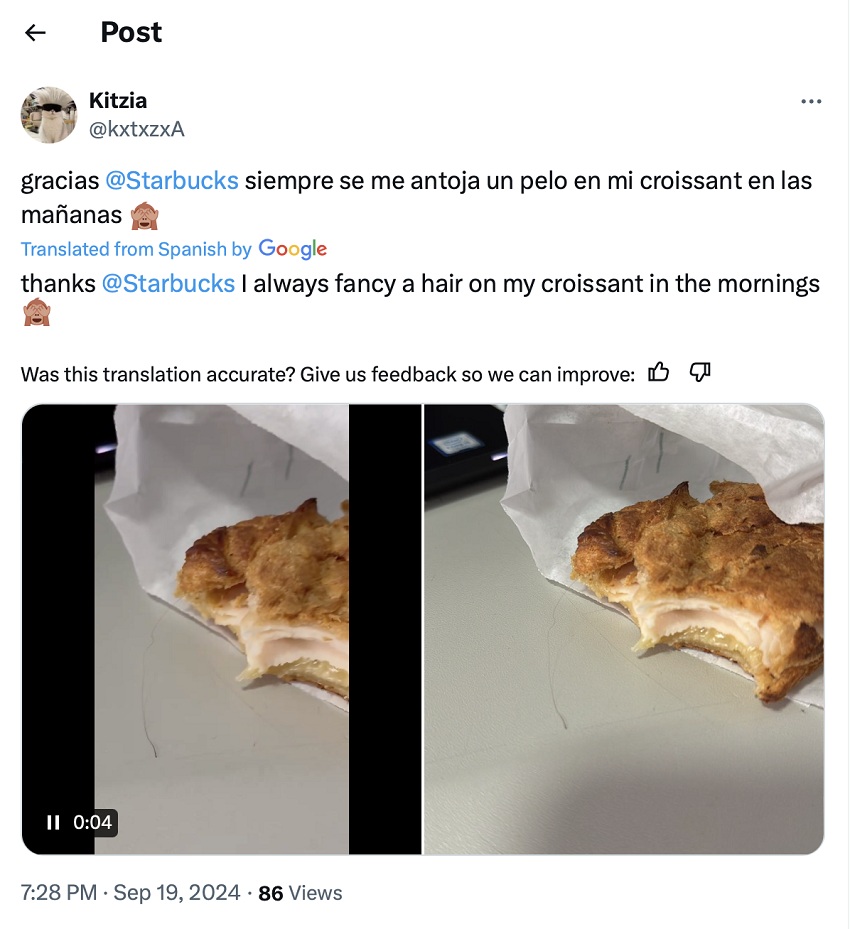Mark the translation as inaccurate with thumbs down
This screenshot has height=929, width=850.
700,373
